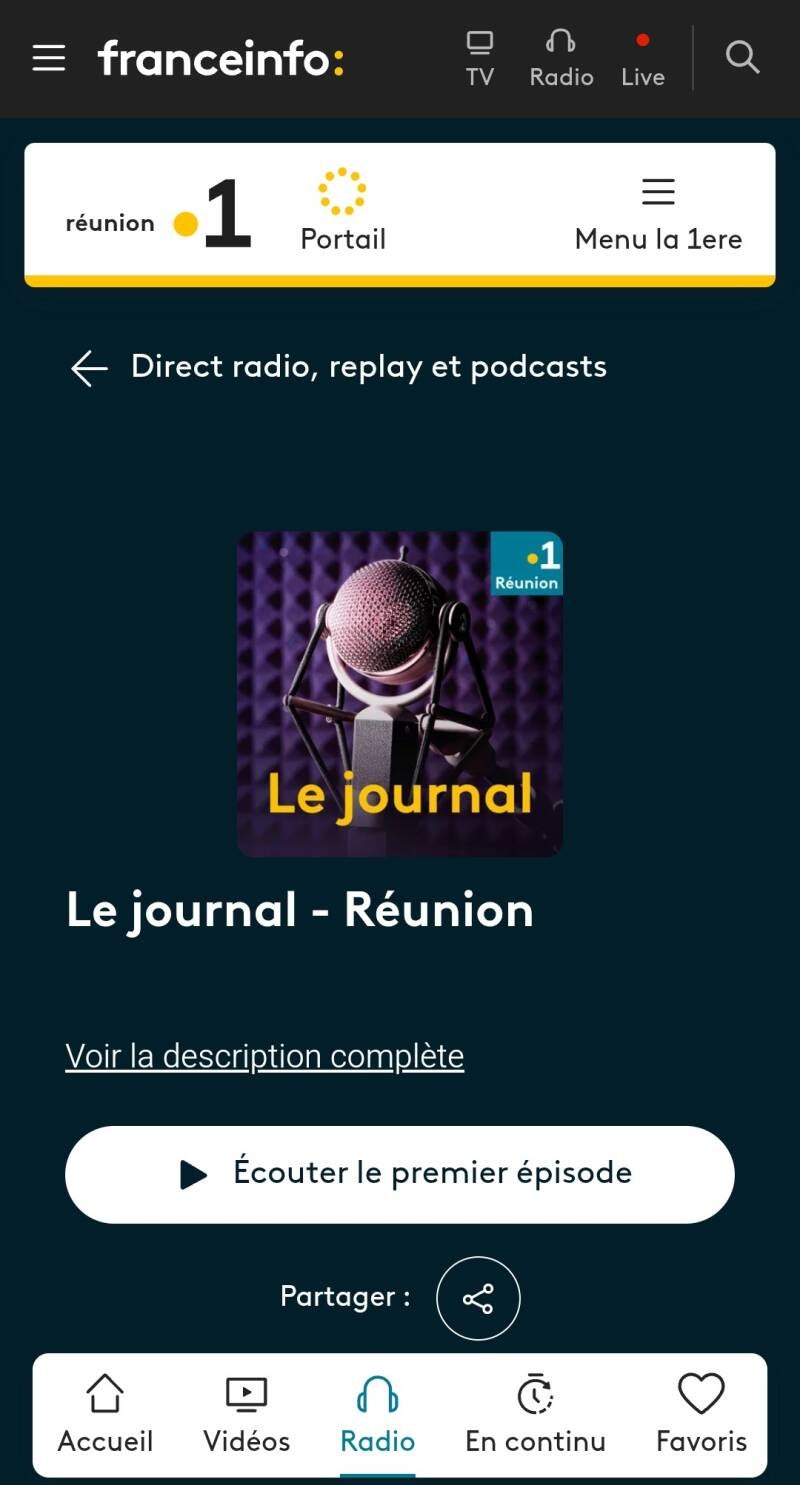This screenshot has width=800, height=1485.
Task: Go back to Direct radio, replay et podcasts
Action: pyautogui.click(x=338, y=368)
